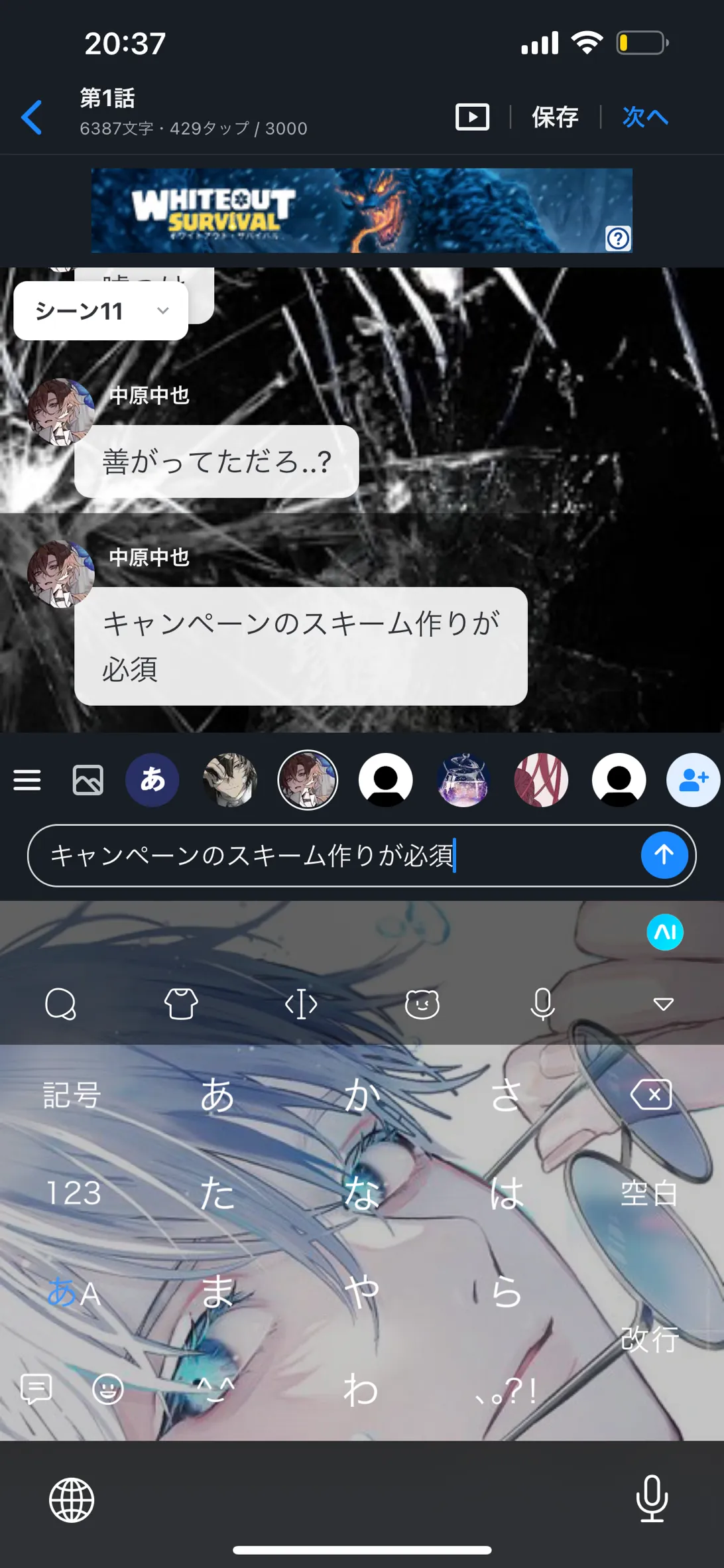This screenshot has height=1568, width=724.
Task: Hide the keyboard toolbar with the down triangle
Action: 663,1004
